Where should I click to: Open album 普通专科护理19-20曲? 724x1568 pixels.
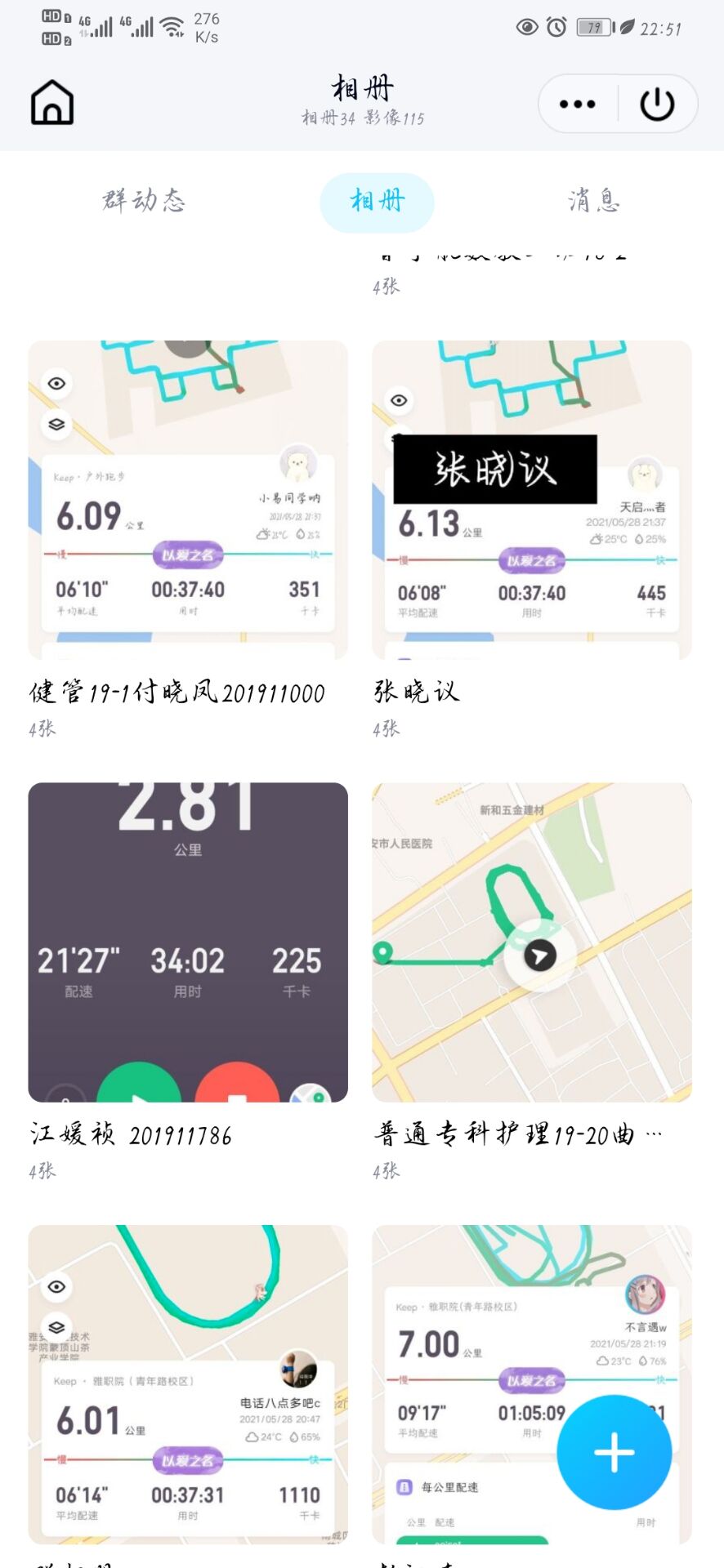(x=531, y=942)
